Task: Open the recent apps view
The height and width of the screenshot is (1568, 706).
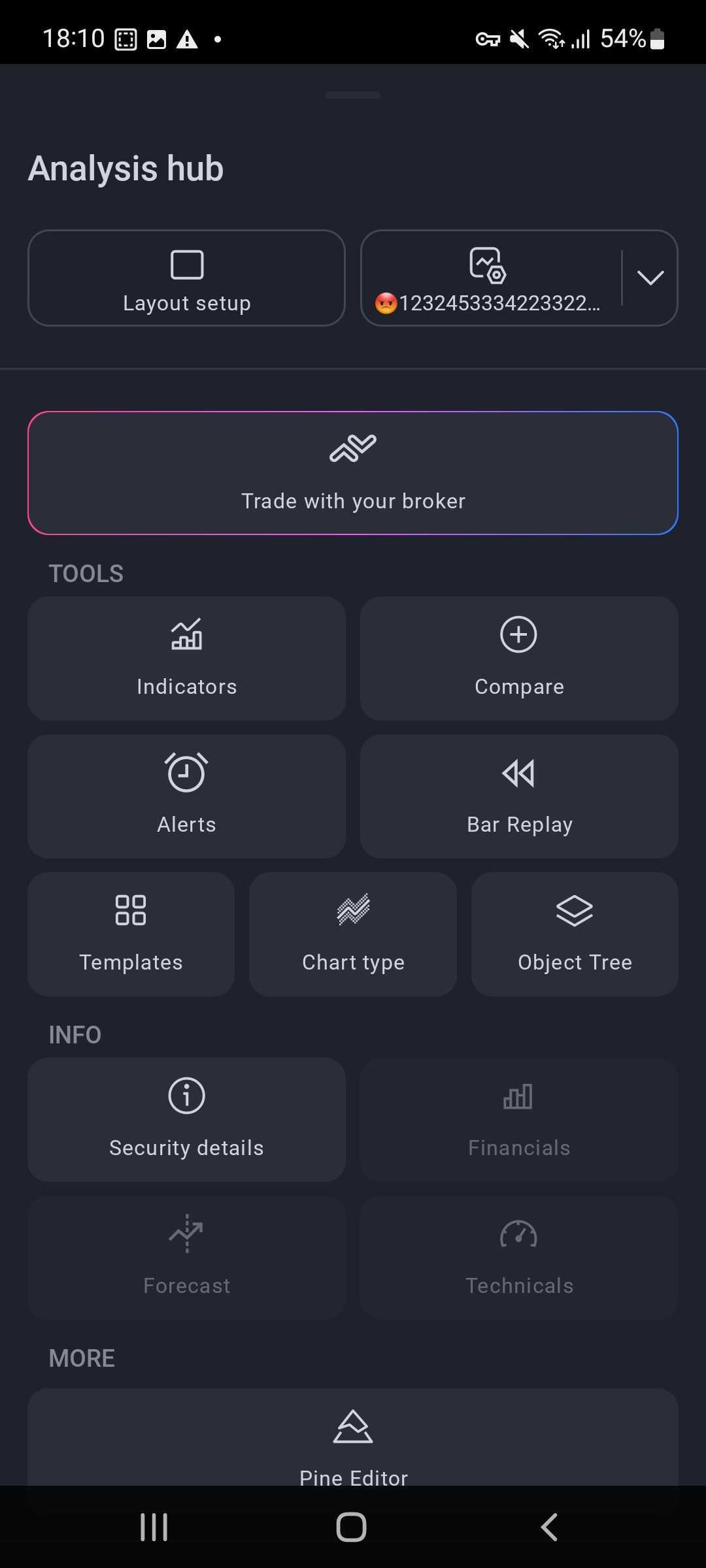Action: click(154, 1527)
